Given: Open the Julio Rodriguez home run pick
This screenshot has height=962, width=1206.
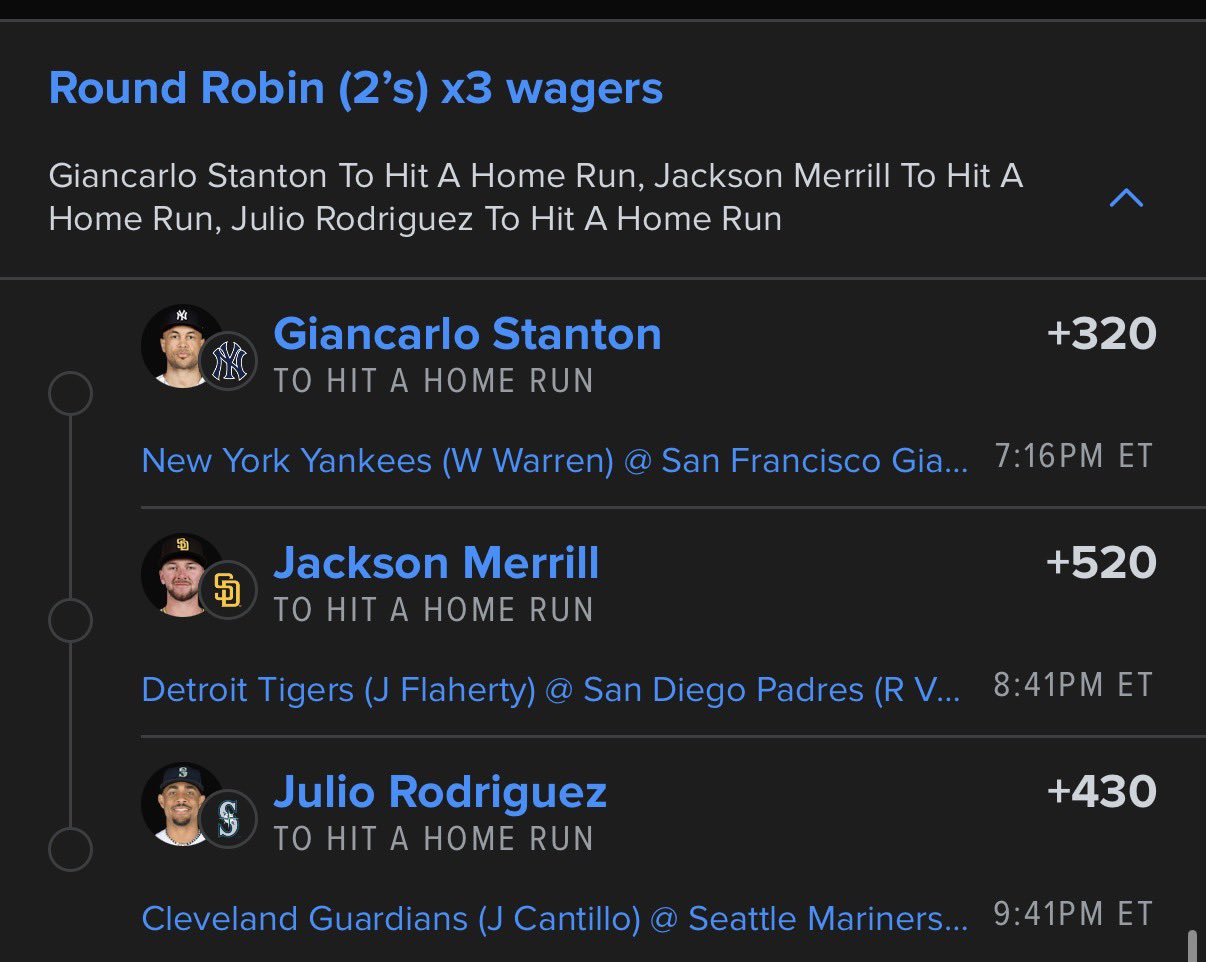Looking at the screenshot, I should pyautogui.click(x=440, y=792).
